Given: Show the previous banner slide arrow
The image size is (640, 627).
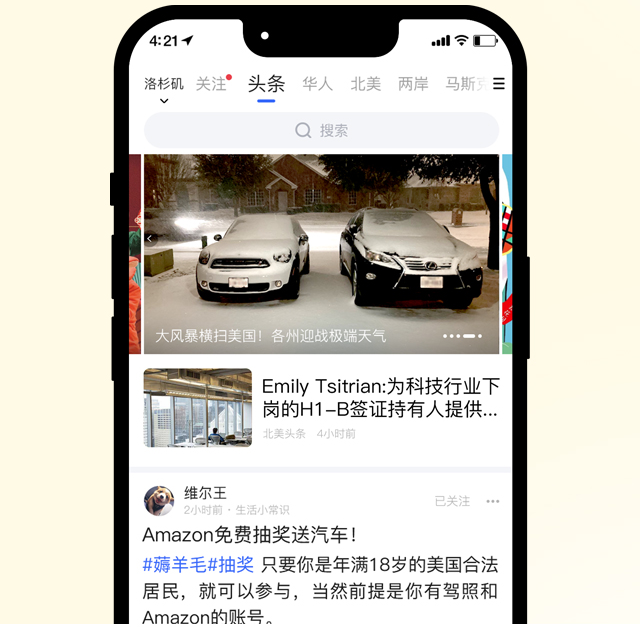Looking at the screenshot, I should pos(150,238).
